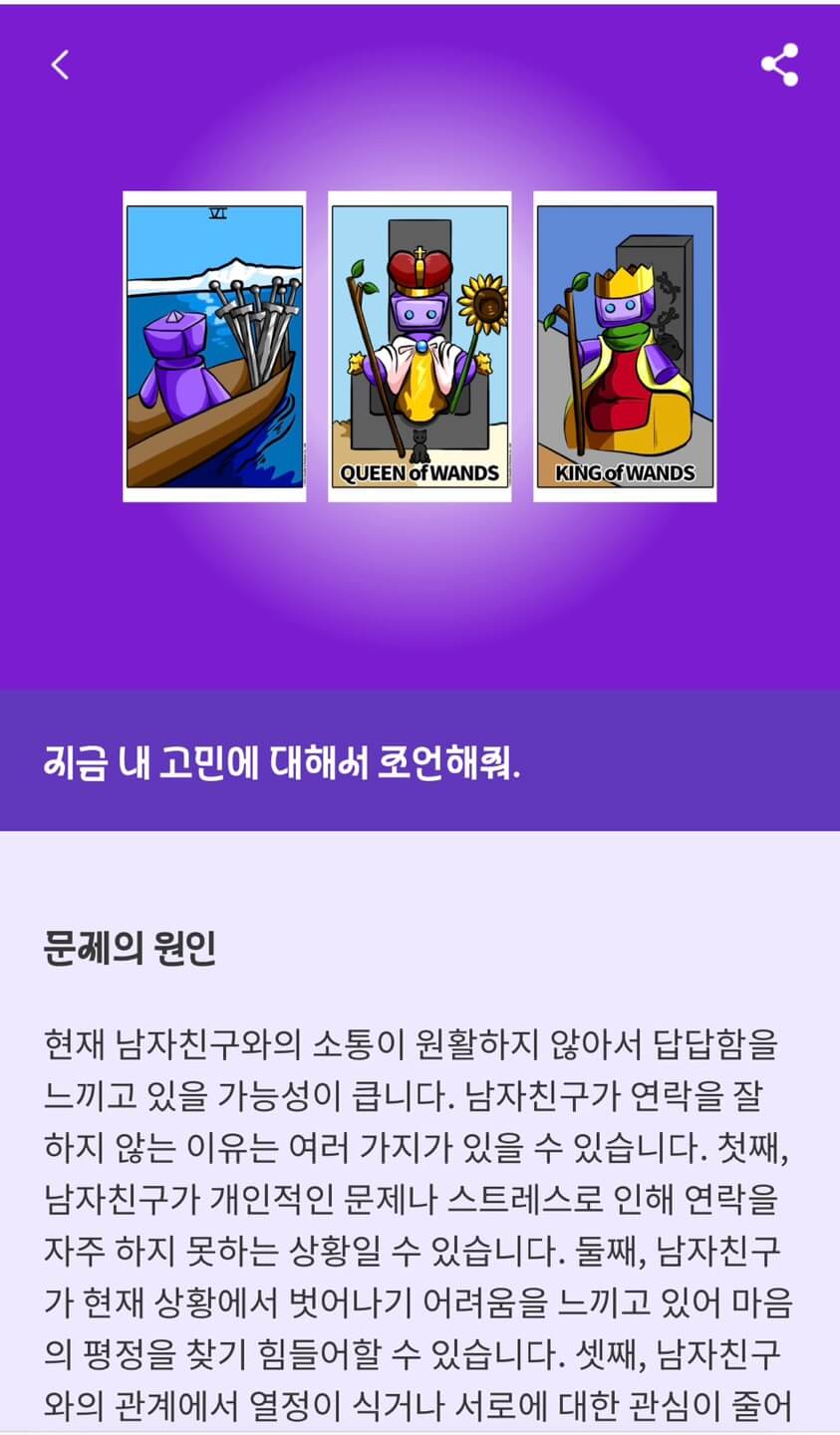Share this tarot reading result
This screenshot has width=840, height=1435.
pos(779,65)
